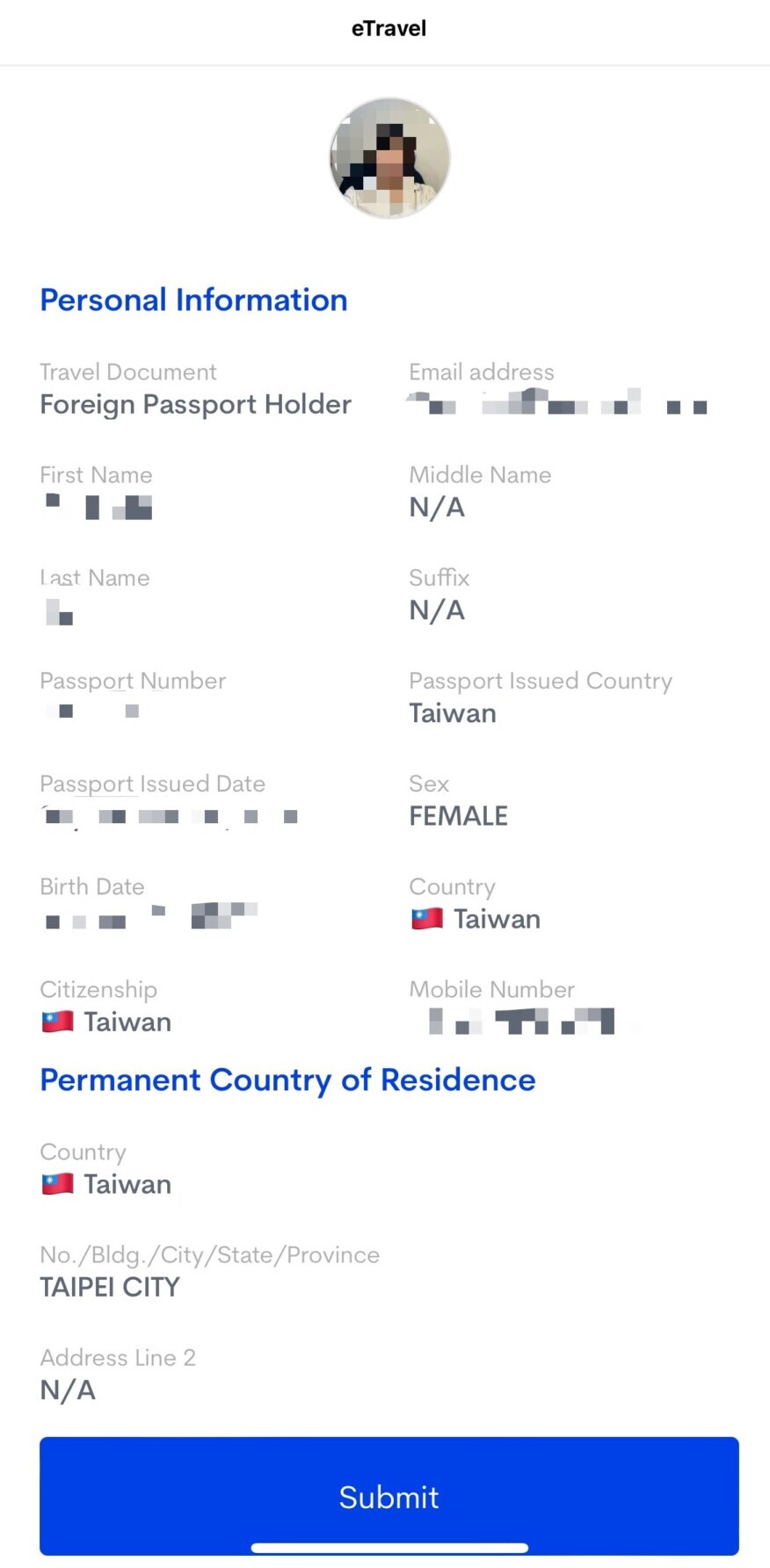The width and height of the screenshot is (770, 1568).
Task: Click the flag under Permanent Country of Residence
Action: [57, 1184]
